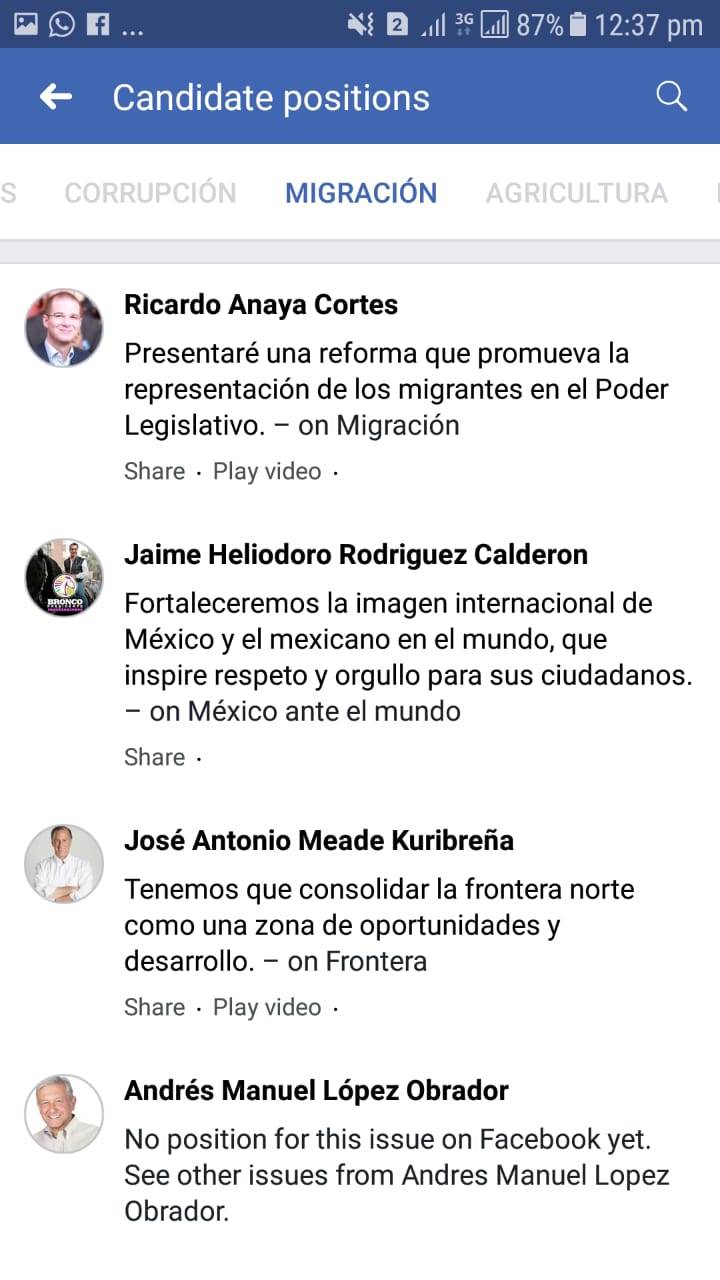Switch to the CORRUPCIÓN tab
The width and height of the screenshot is (720, 1280).
pos(150,192)
